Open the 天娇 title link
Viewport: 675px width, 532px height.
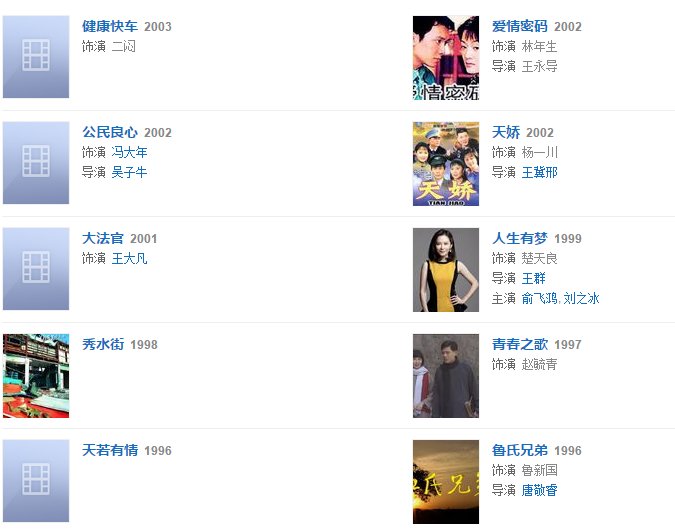tap(506, 132)
